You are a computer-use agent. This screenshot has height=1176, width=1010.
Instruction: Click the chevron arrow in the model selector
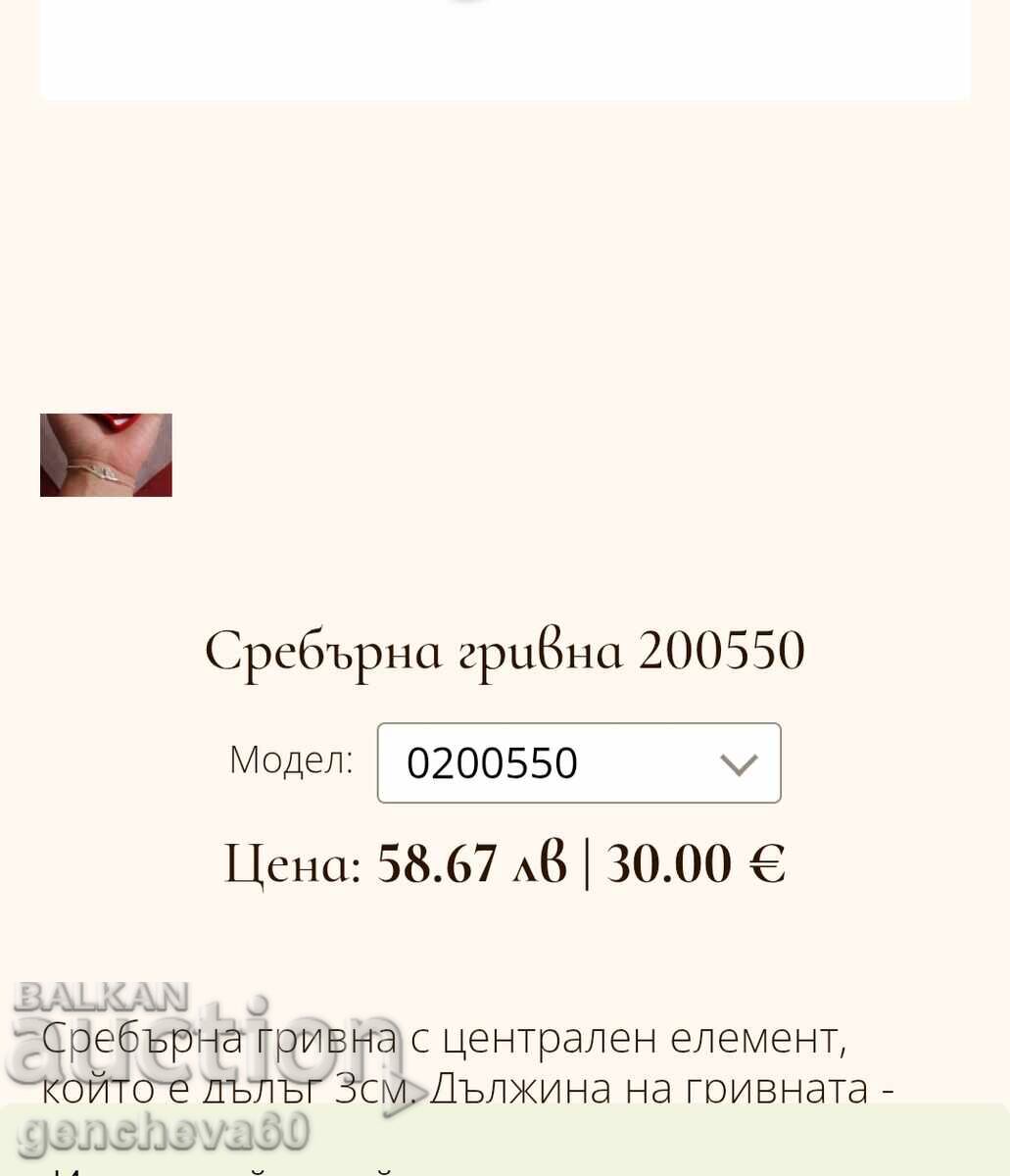pos(738,762)
